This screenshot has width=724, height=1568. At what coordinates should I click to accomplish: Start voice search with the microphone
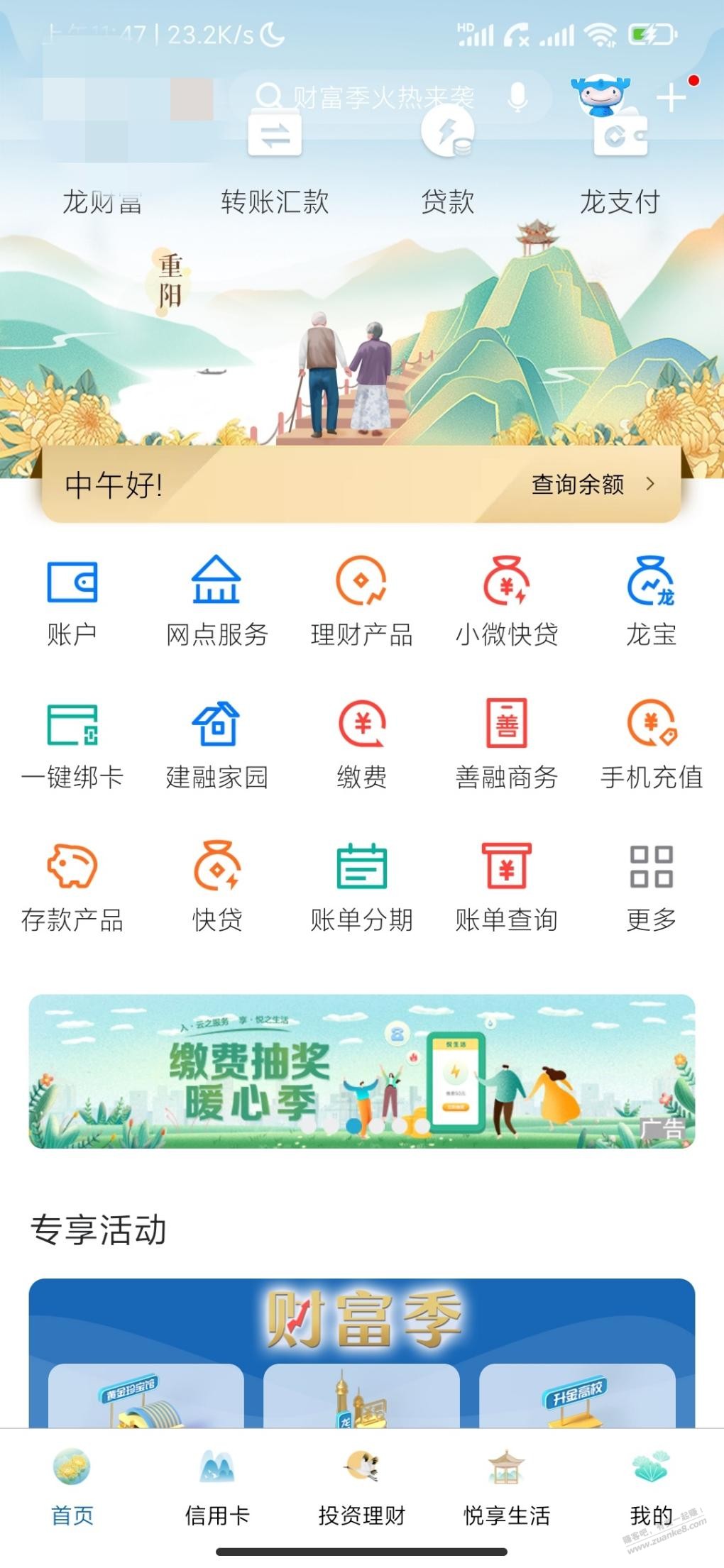point(518,96)
